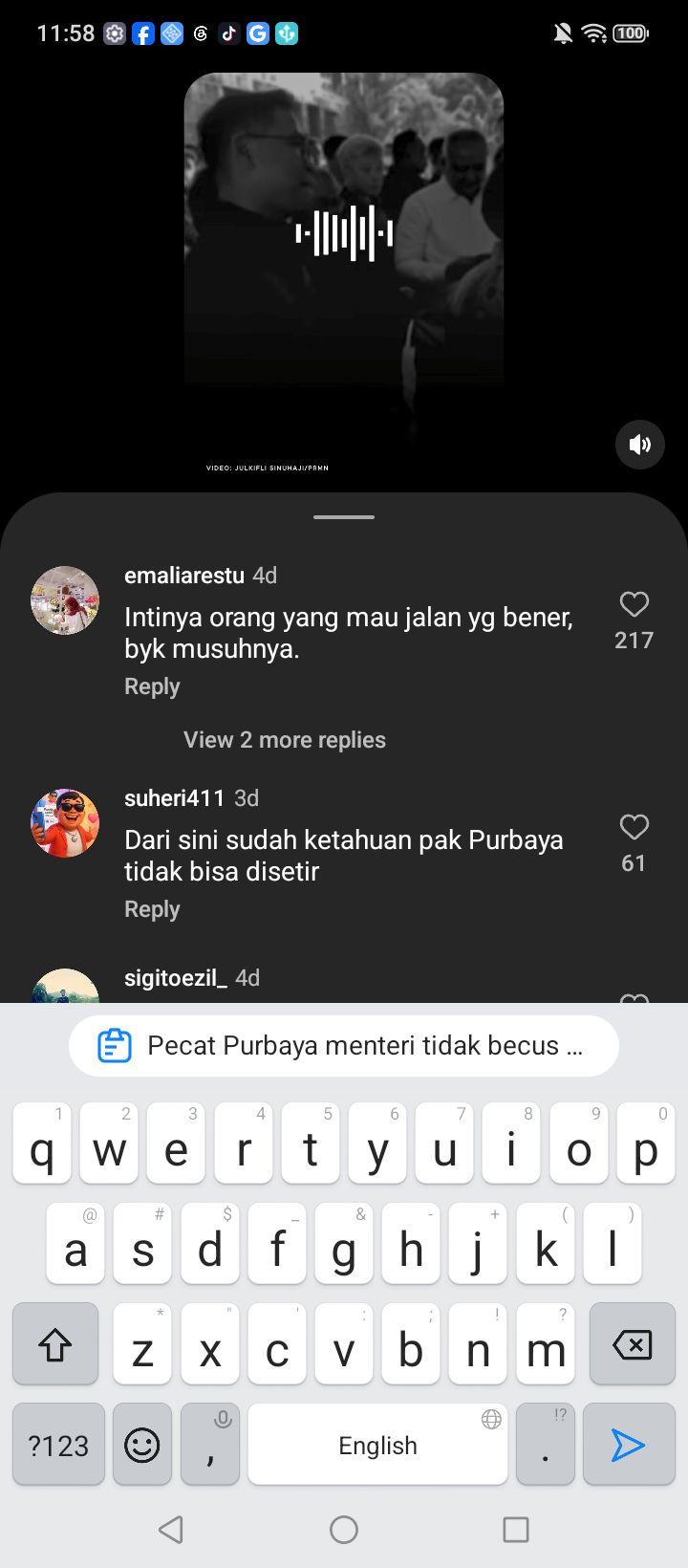Switch to ?123 symbols keyboard
688x1568 pixels.
pyautogui.click(x=58, y=1445)
